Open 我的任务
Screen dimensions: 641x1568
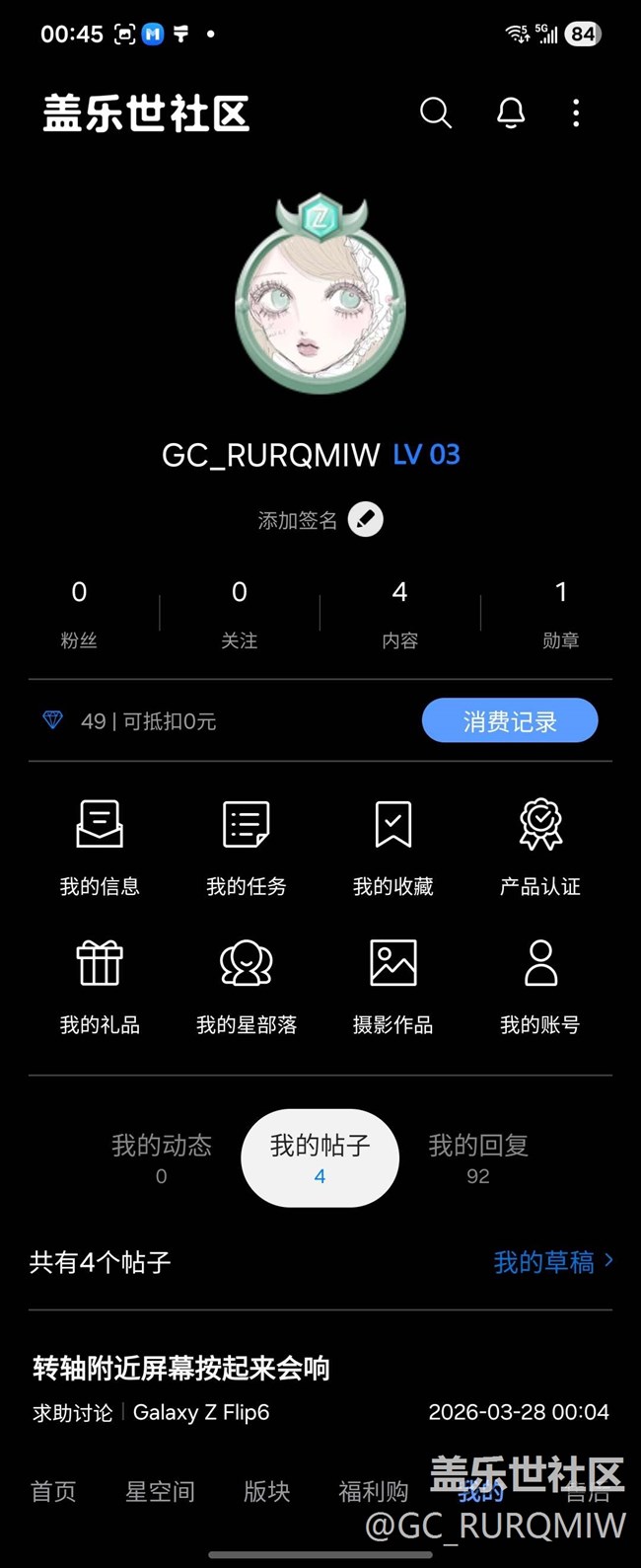(x=246, y=848)
